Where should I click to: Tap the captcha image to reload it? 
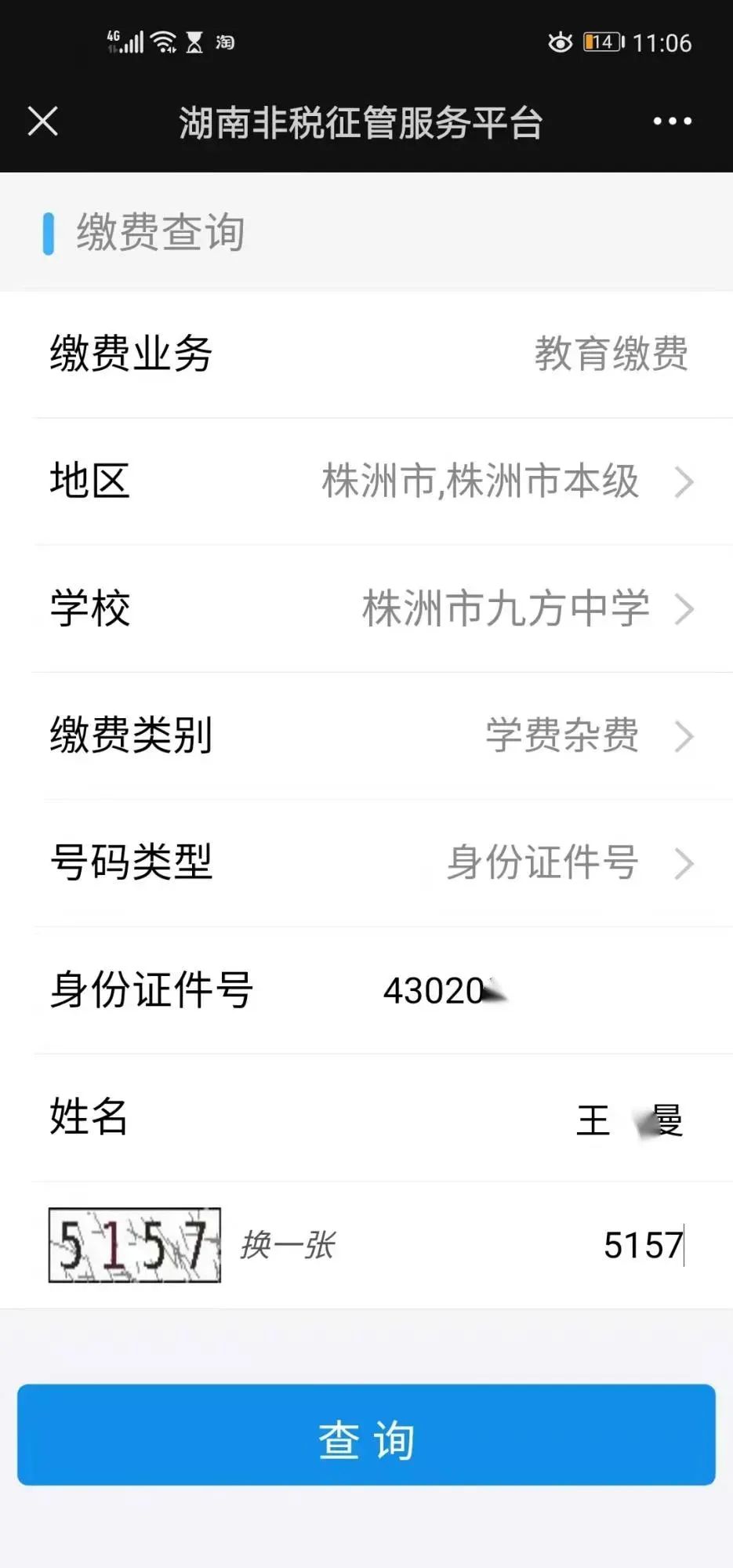[135, 1245]
